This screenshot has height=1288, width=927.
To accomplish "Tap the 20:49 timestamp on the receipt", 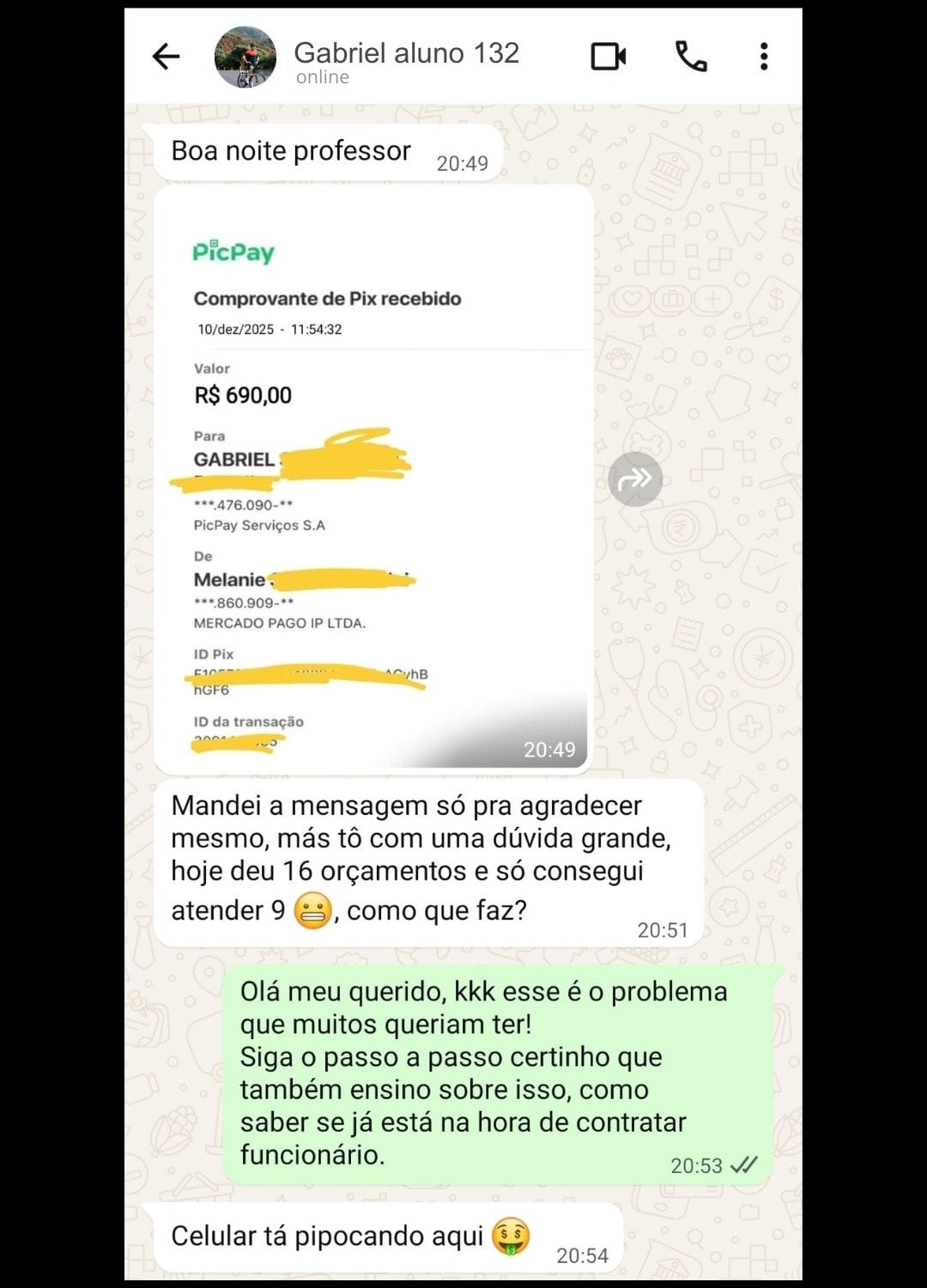I will point(548,750).
